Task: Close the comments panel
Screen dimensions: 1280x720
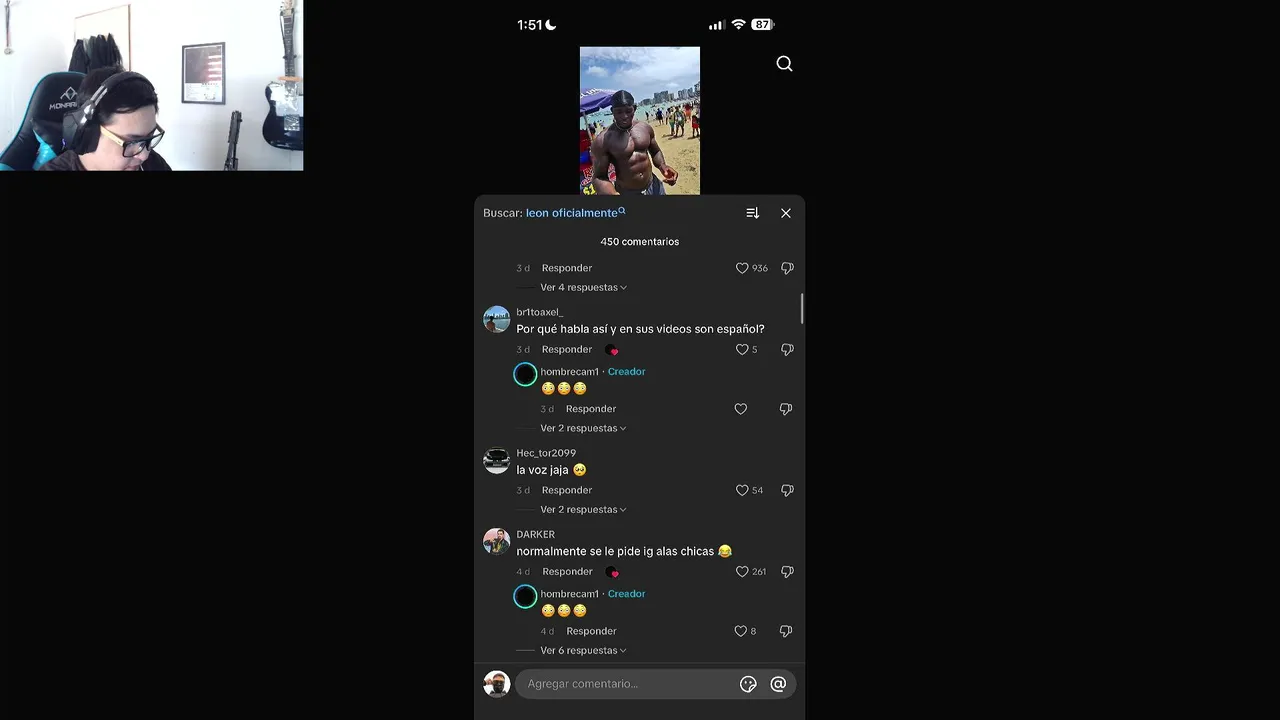Action: click(786, 213)
